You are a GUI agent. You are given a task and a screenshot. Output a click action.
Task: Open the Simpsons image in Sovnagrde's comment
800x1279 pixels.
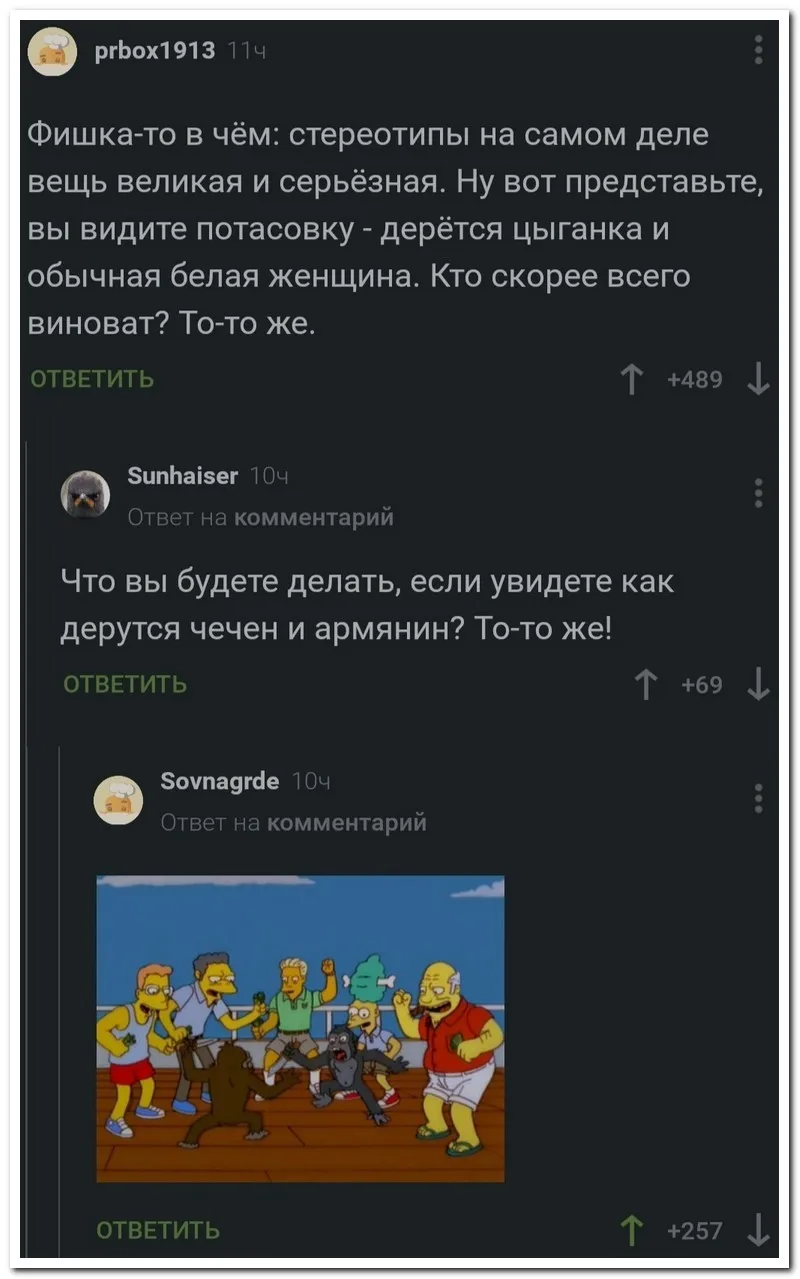(x=300, y=1028)
